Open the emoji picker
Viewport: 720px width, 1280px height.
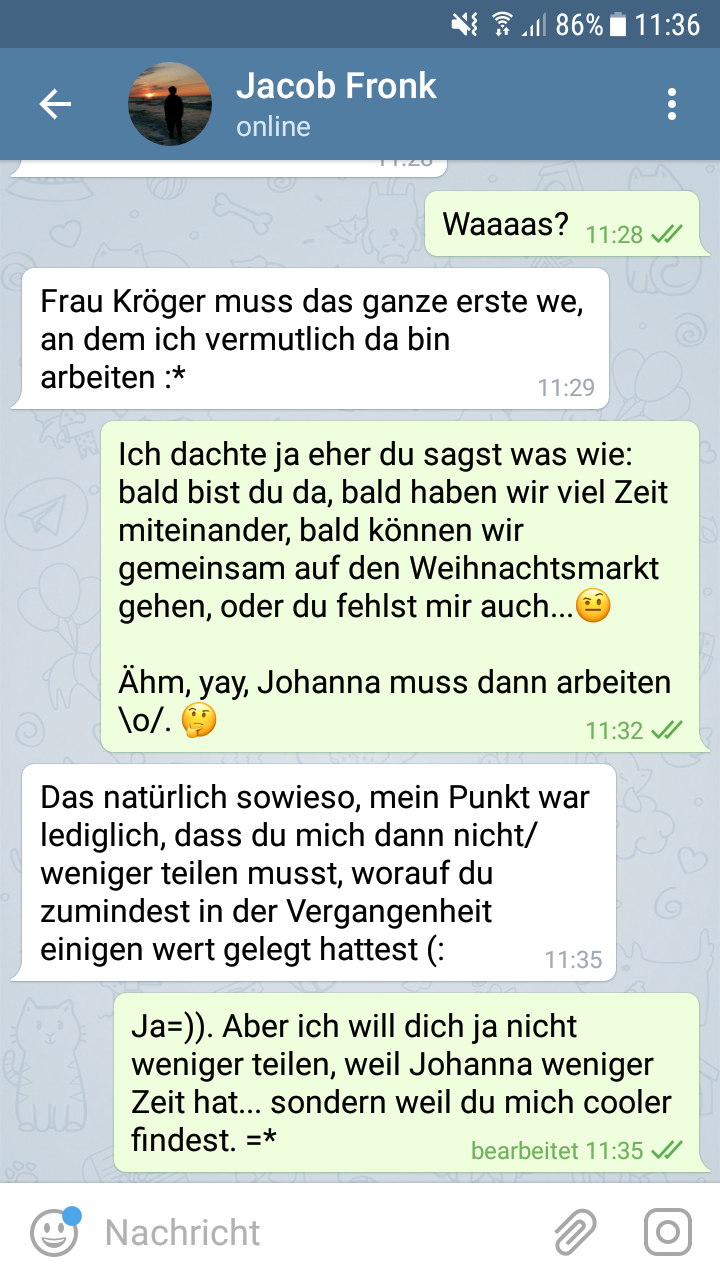[54, 1232]
